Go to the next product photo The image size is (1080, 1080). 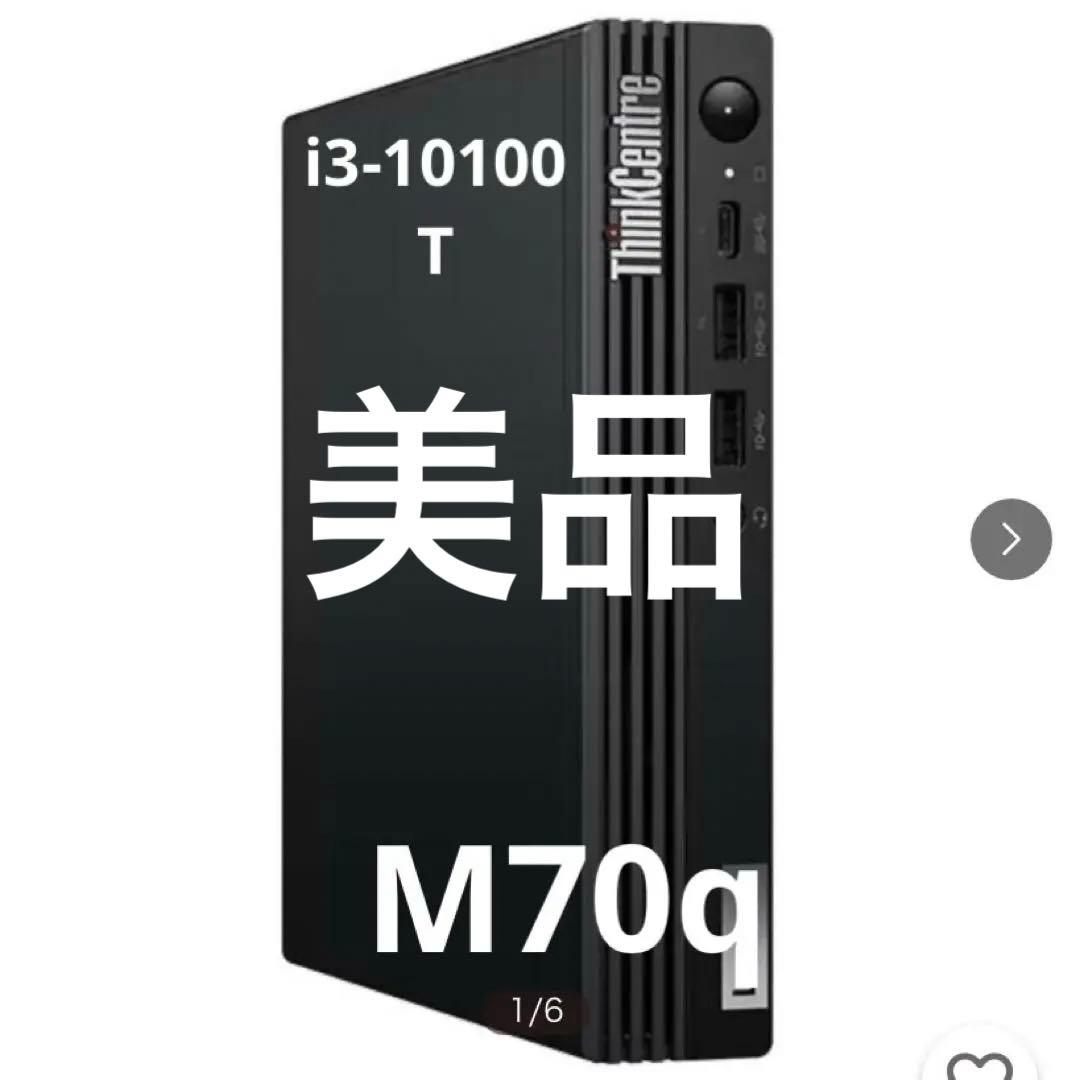coord(1011,539)
